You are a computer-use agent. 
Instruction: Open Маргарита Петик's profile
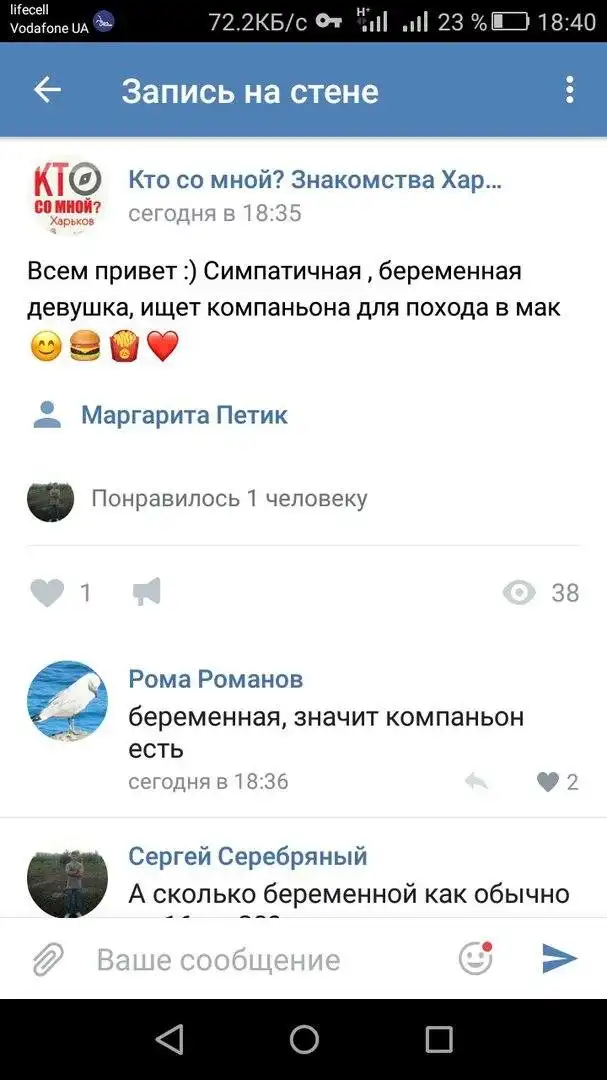click(184, 415)
